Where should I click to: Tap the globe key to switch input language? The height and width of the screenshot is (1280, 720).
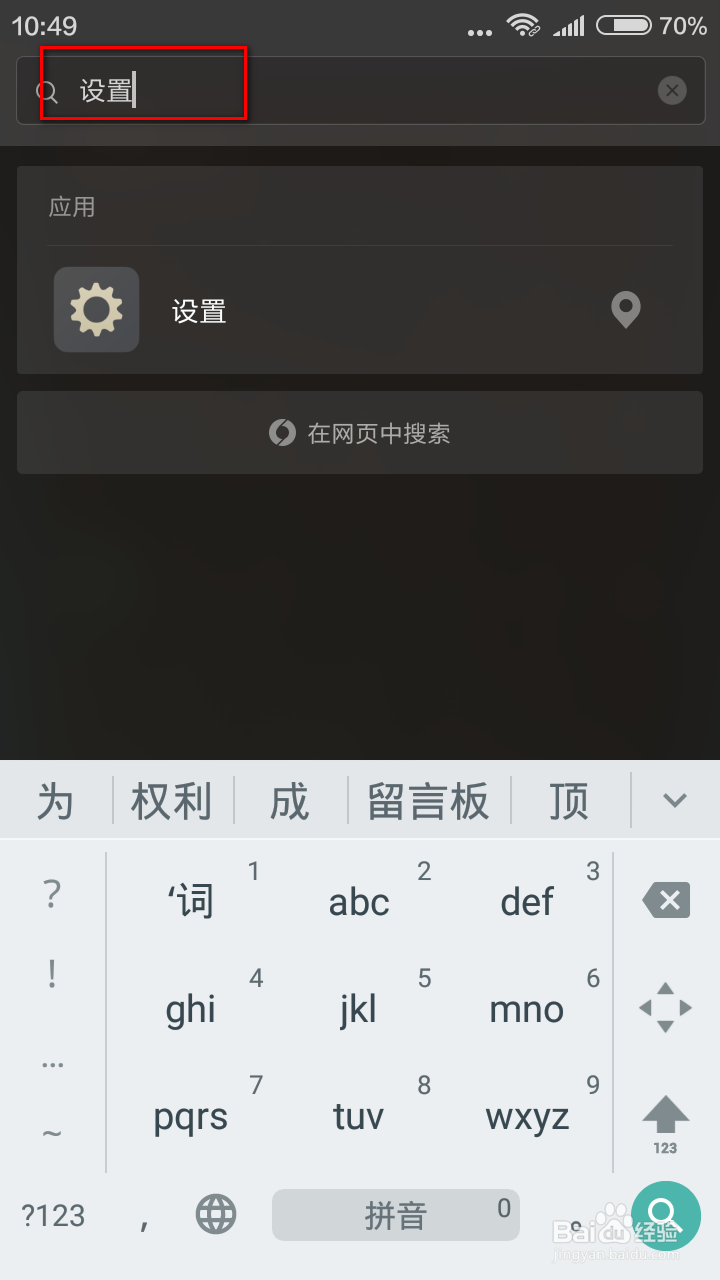215,1213
